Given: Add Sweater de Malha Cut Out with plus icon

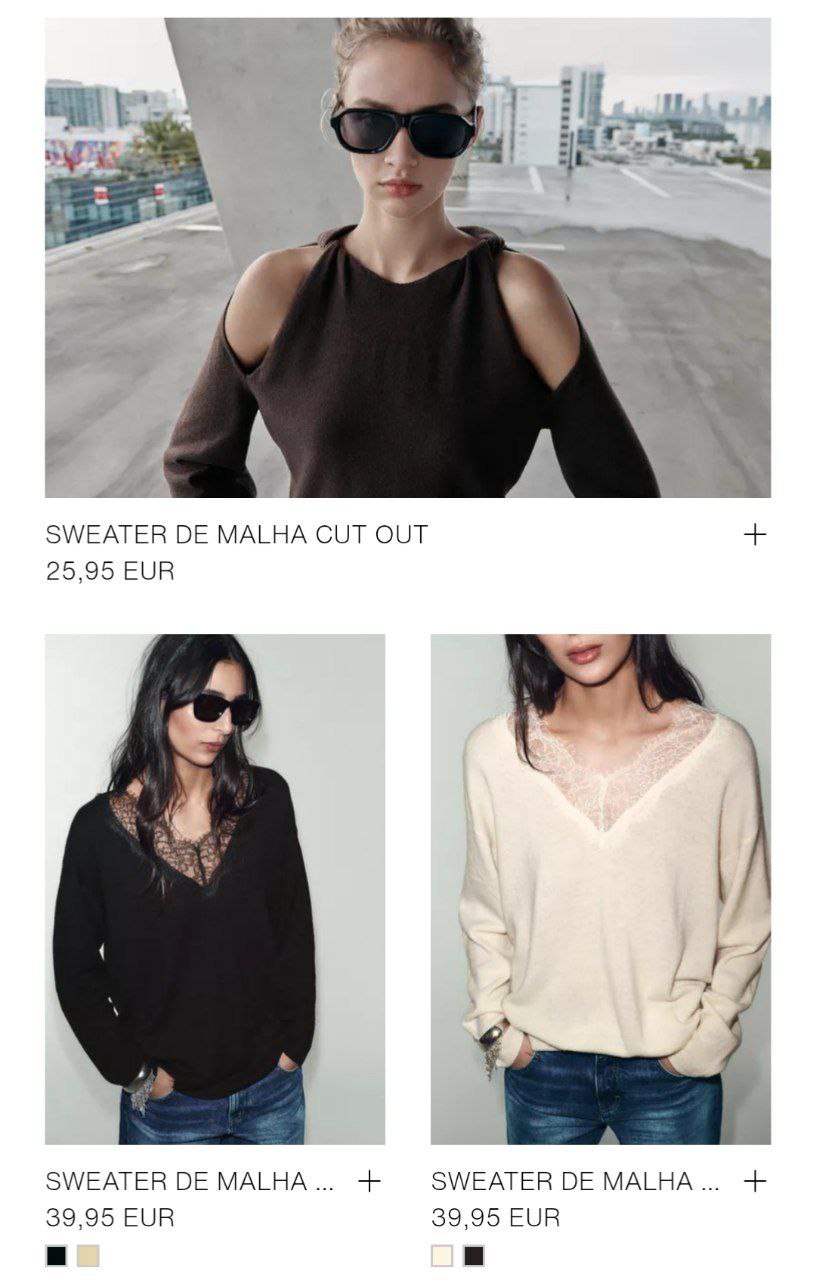Looking at the screenshot, I should point(755,534).
